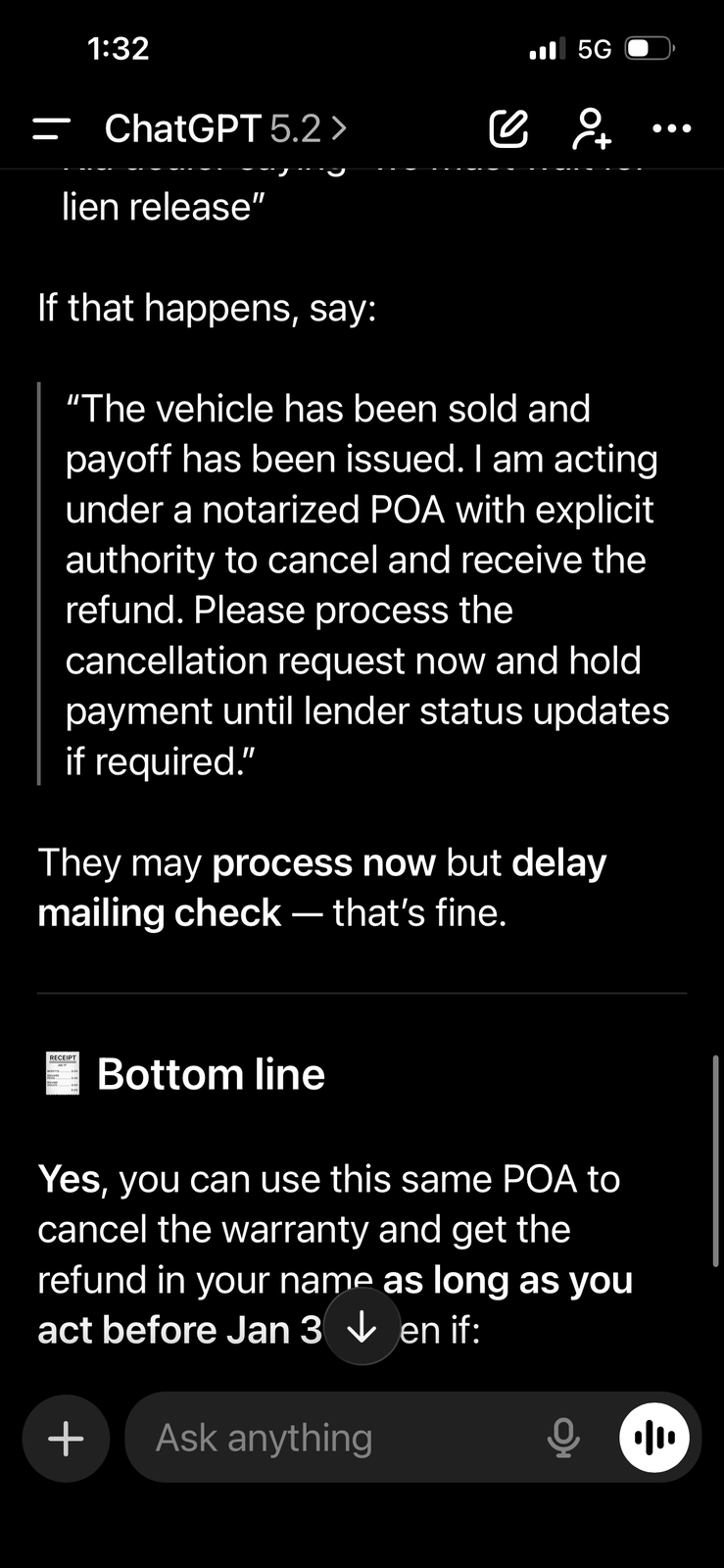Viewport: 724px width, 1568px height.
Task: Tap the plus attachment button
Action: (66, 1439)
